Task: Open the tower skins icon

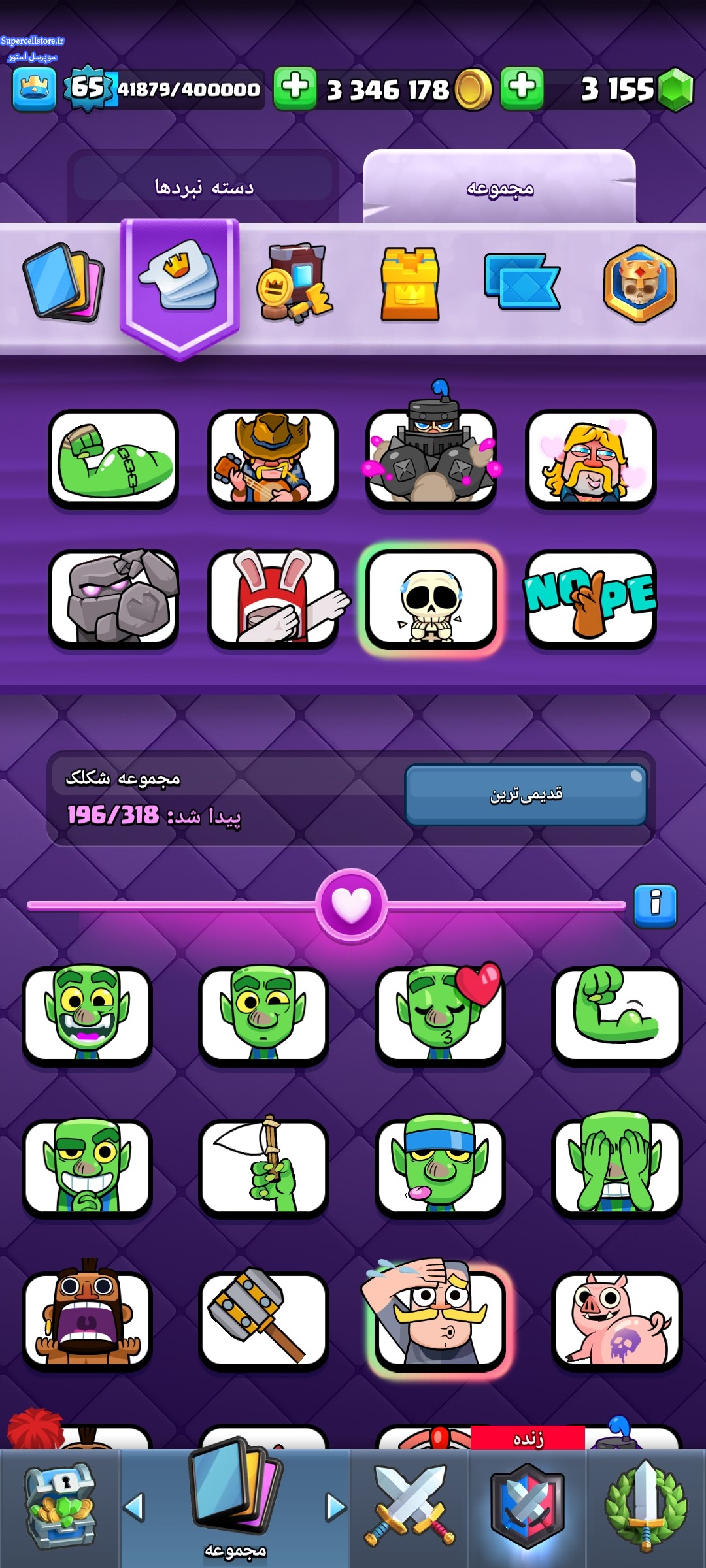Action: (x=410, y=284)
